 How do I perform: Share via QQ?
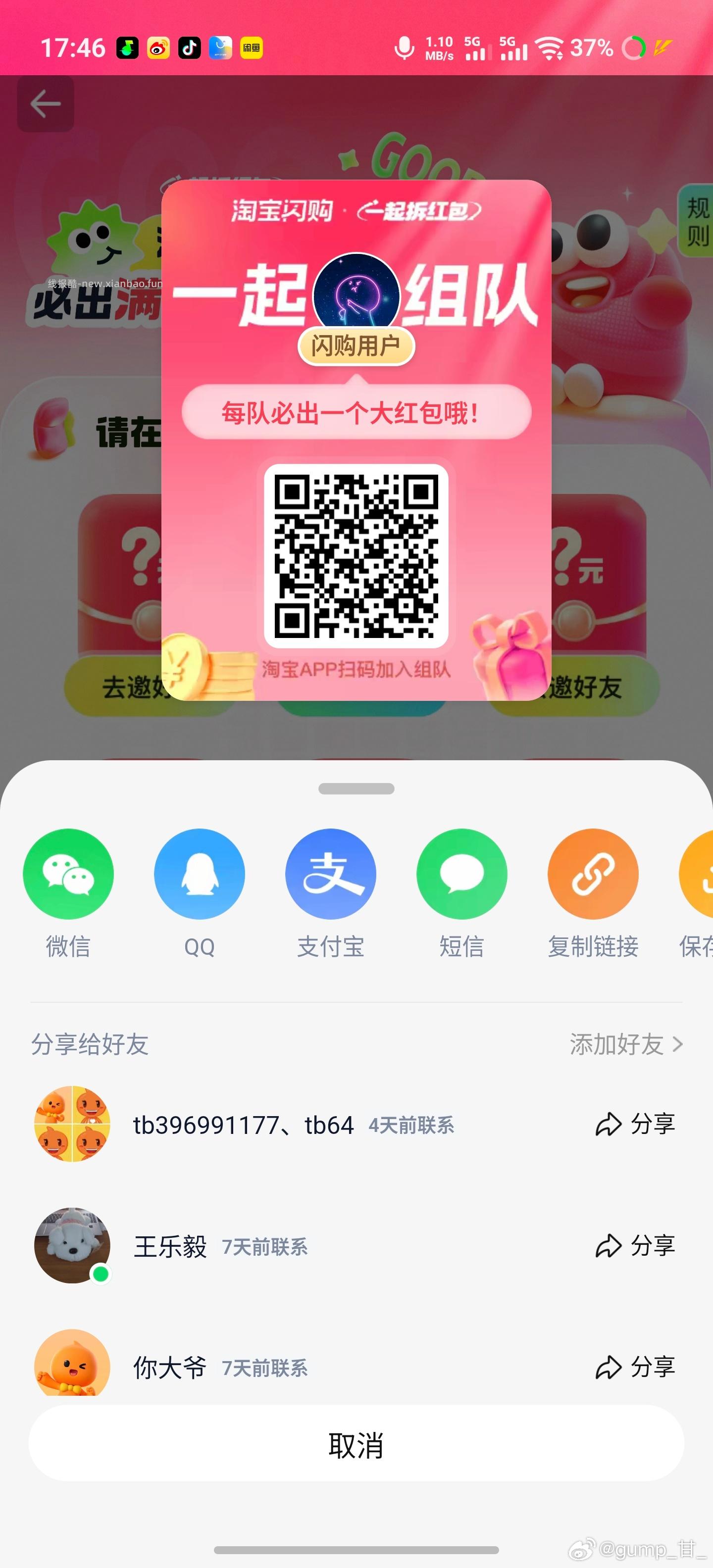[x=199, y=874]
